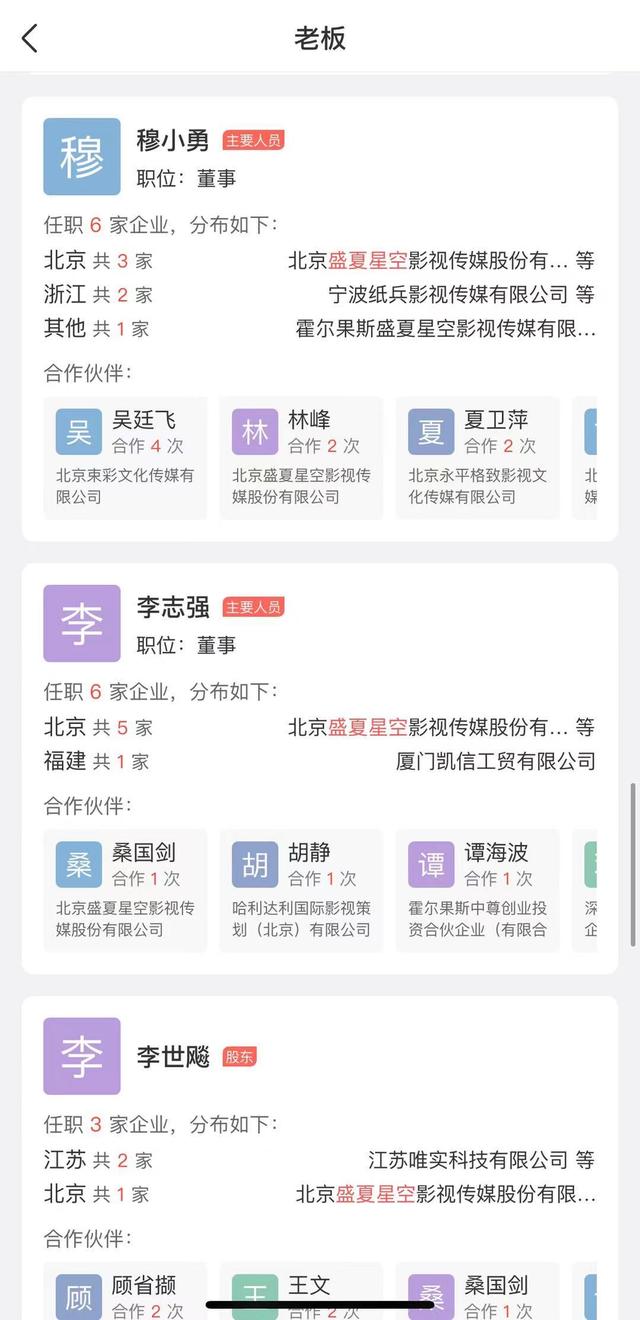Viewport: 640px width, 1320px height.
Task: Open 江苏唯实科技有限公司 company link
Action: tap(468, 1160)
